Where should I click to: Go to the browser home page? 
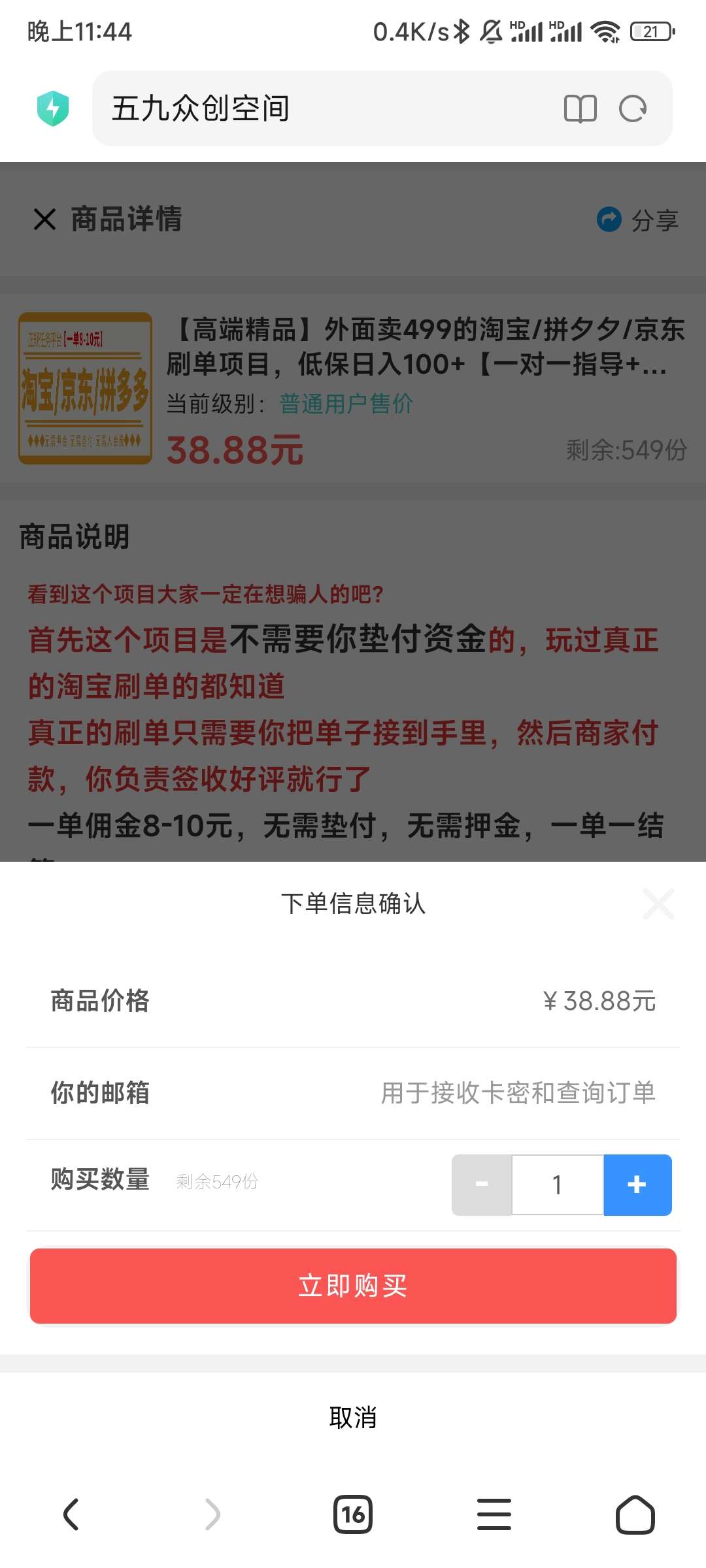[635, 1514]
